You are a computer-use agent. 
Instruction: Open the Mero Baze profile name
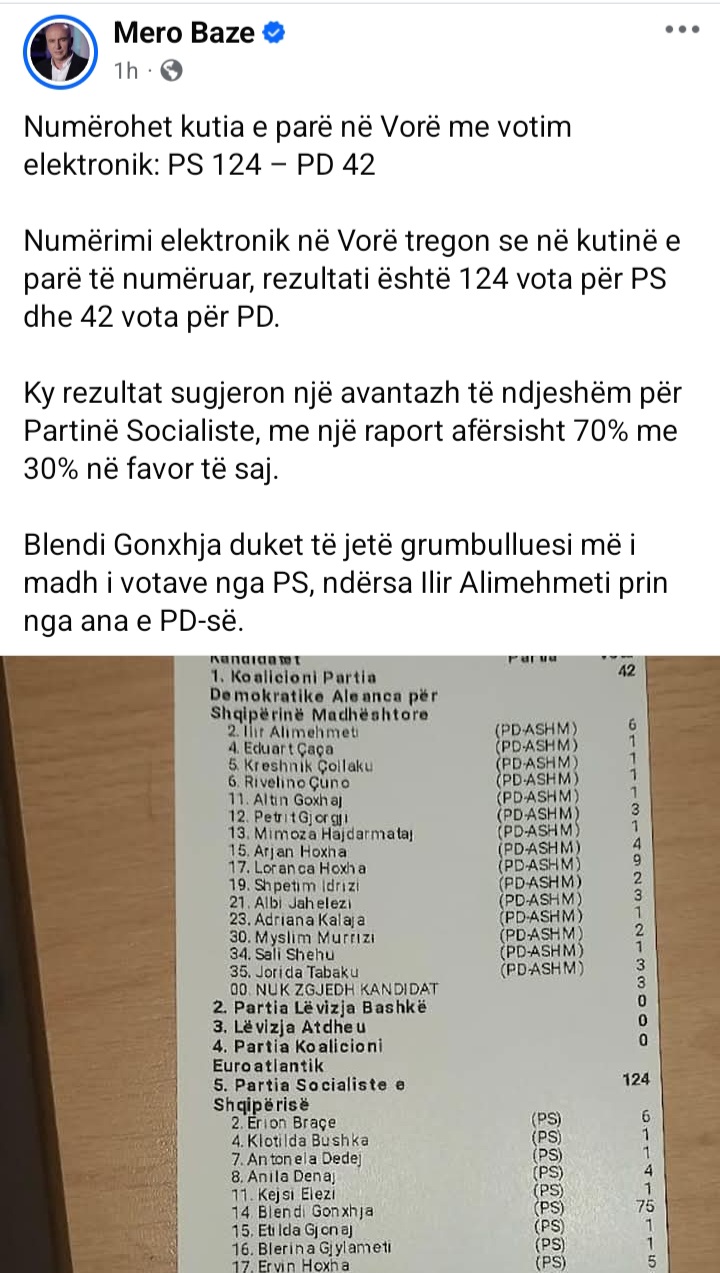pos(184,33)
